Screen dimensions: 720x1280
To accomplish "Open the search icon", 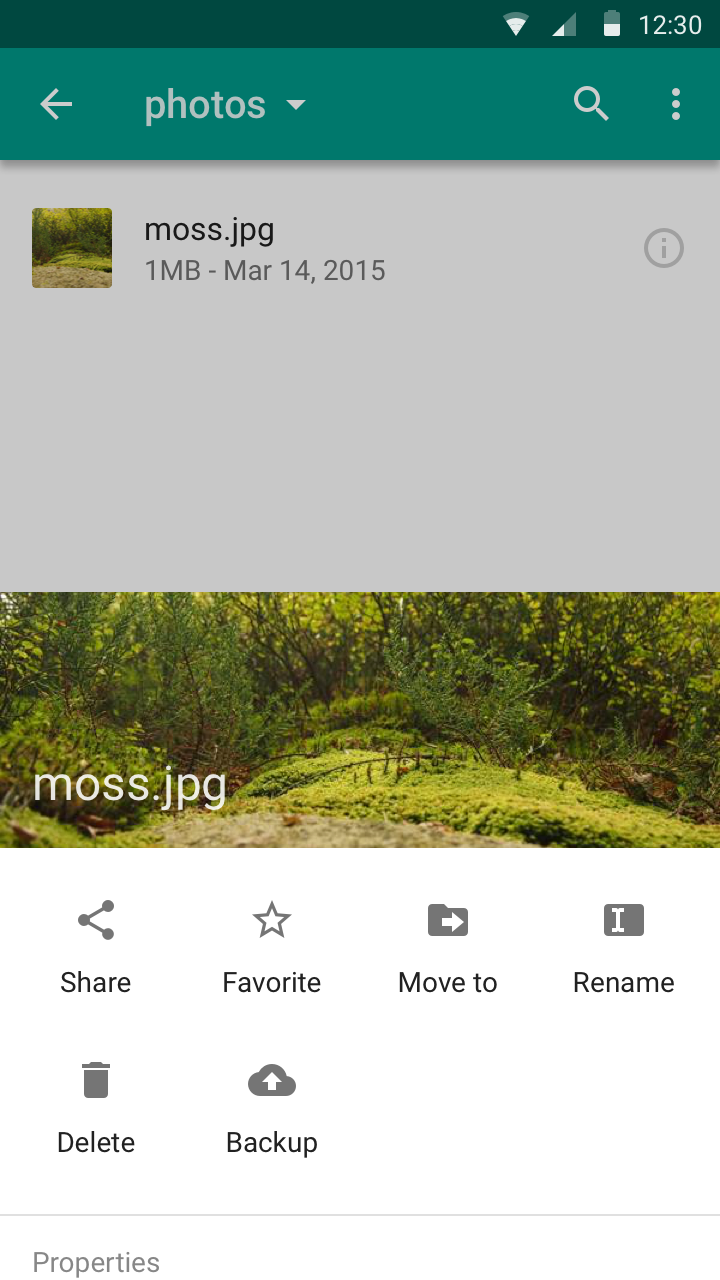I will [x=591, y=104].
